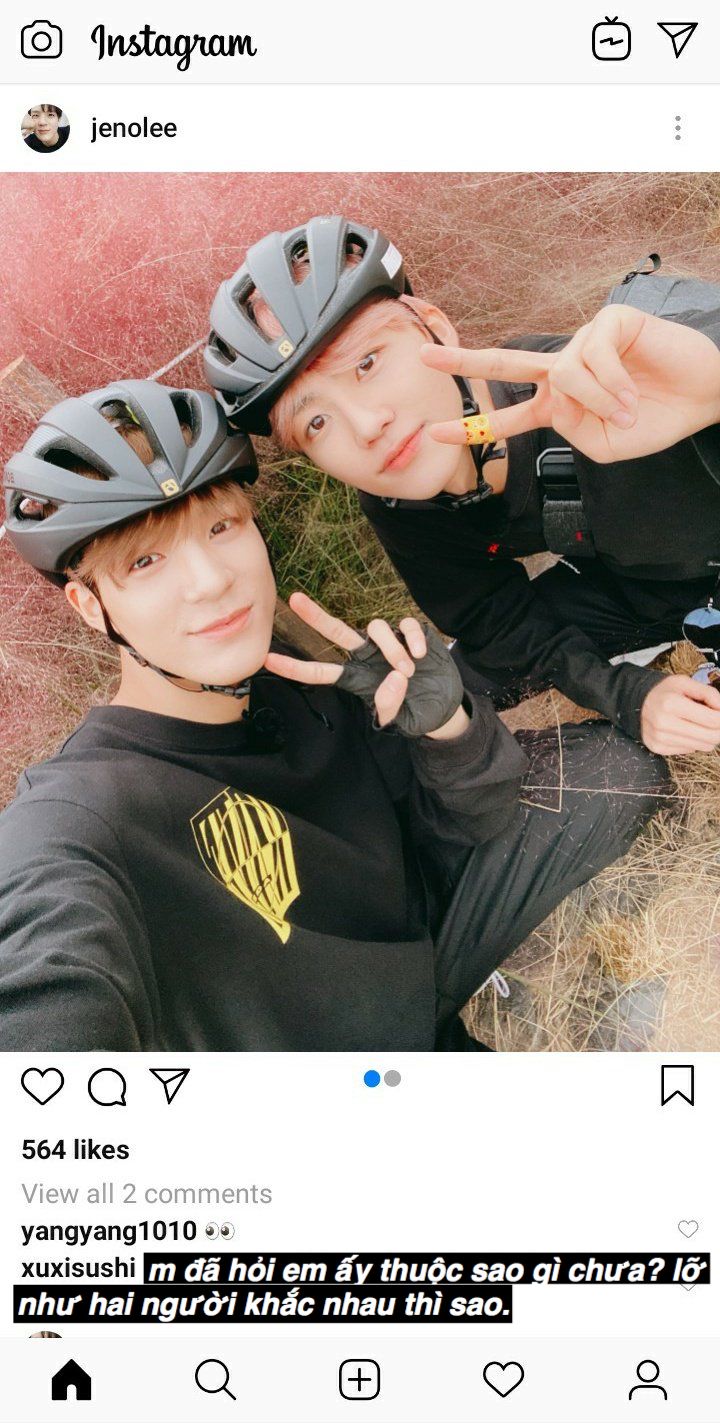Switch to the Search tab
Screen dimensions: 720x1423
[x=215, y=1380]
